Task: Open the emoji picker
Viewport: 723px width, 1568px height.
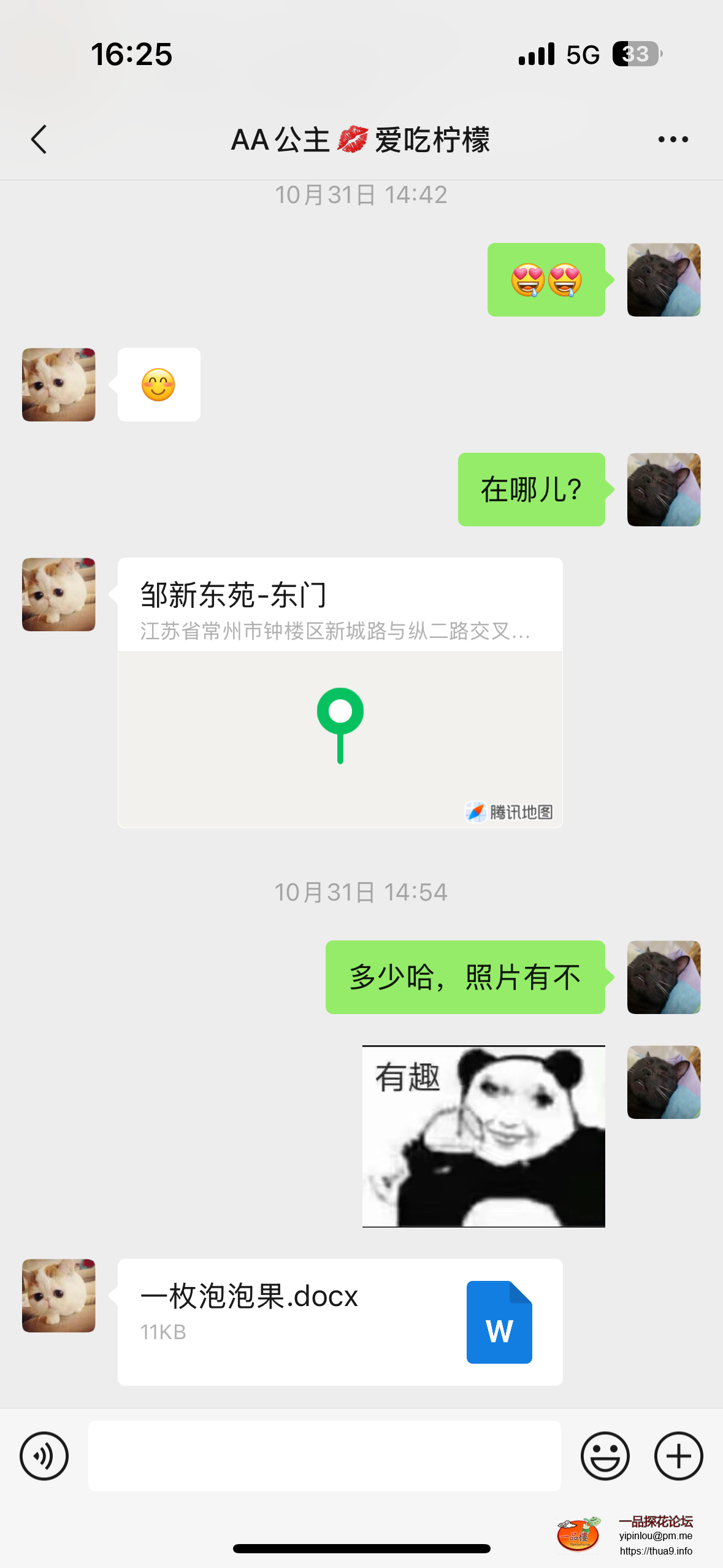Action: tap(605, 1455)
